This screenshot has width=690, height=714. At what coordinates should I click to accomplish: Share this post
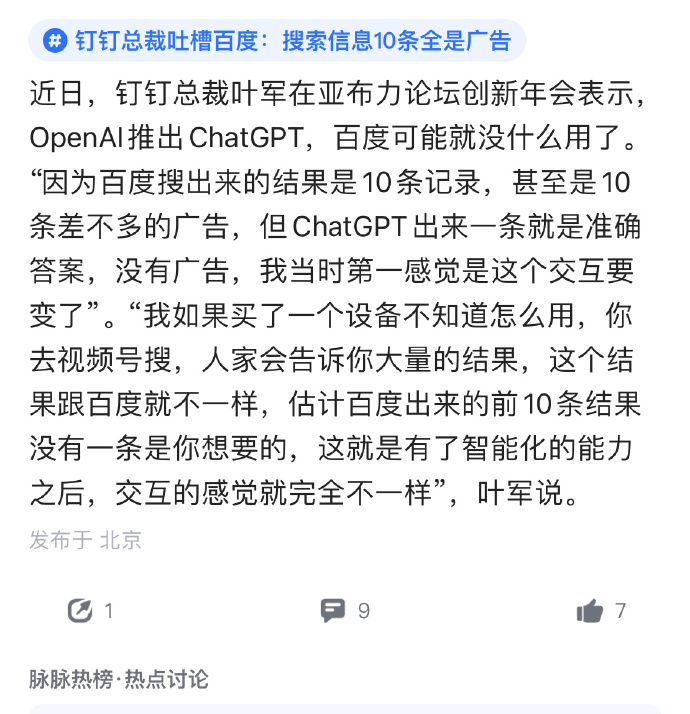(x=80, y=610)
